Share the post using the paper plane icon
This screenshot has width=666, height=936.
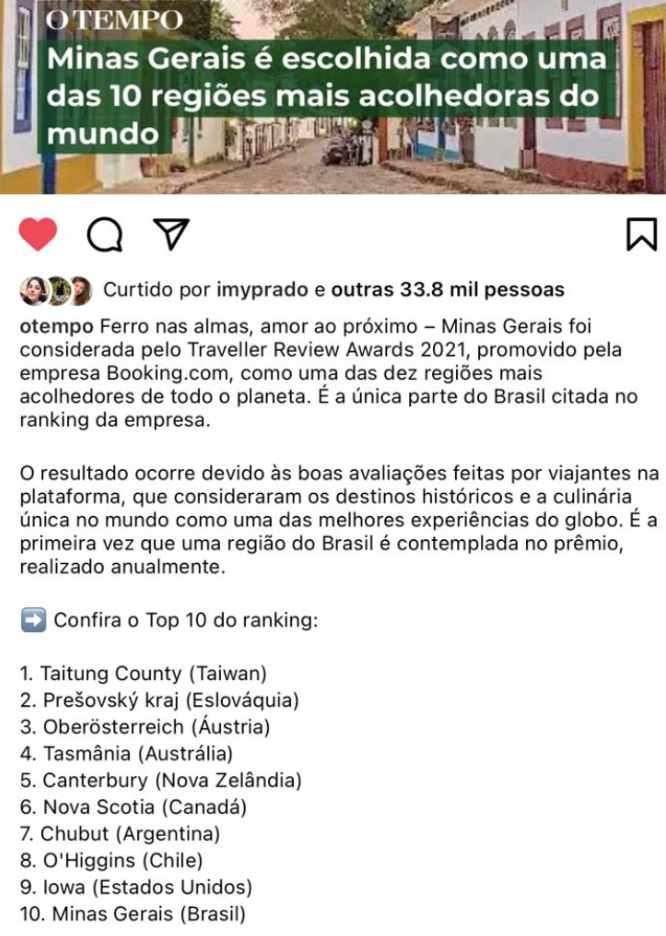coord(171,233)
